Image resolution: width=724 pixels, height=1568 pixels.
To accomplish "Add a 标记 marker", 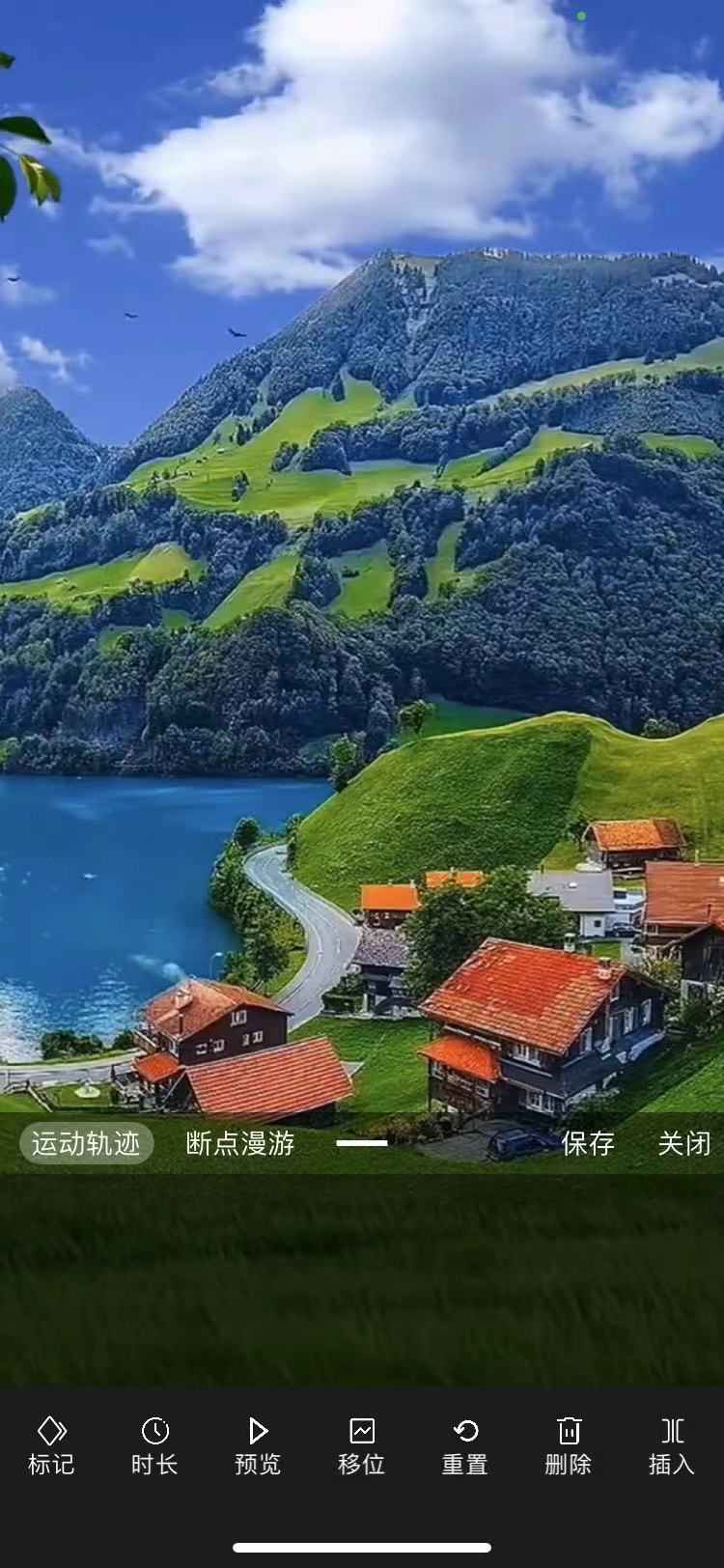I will (x=51, y=1444).
